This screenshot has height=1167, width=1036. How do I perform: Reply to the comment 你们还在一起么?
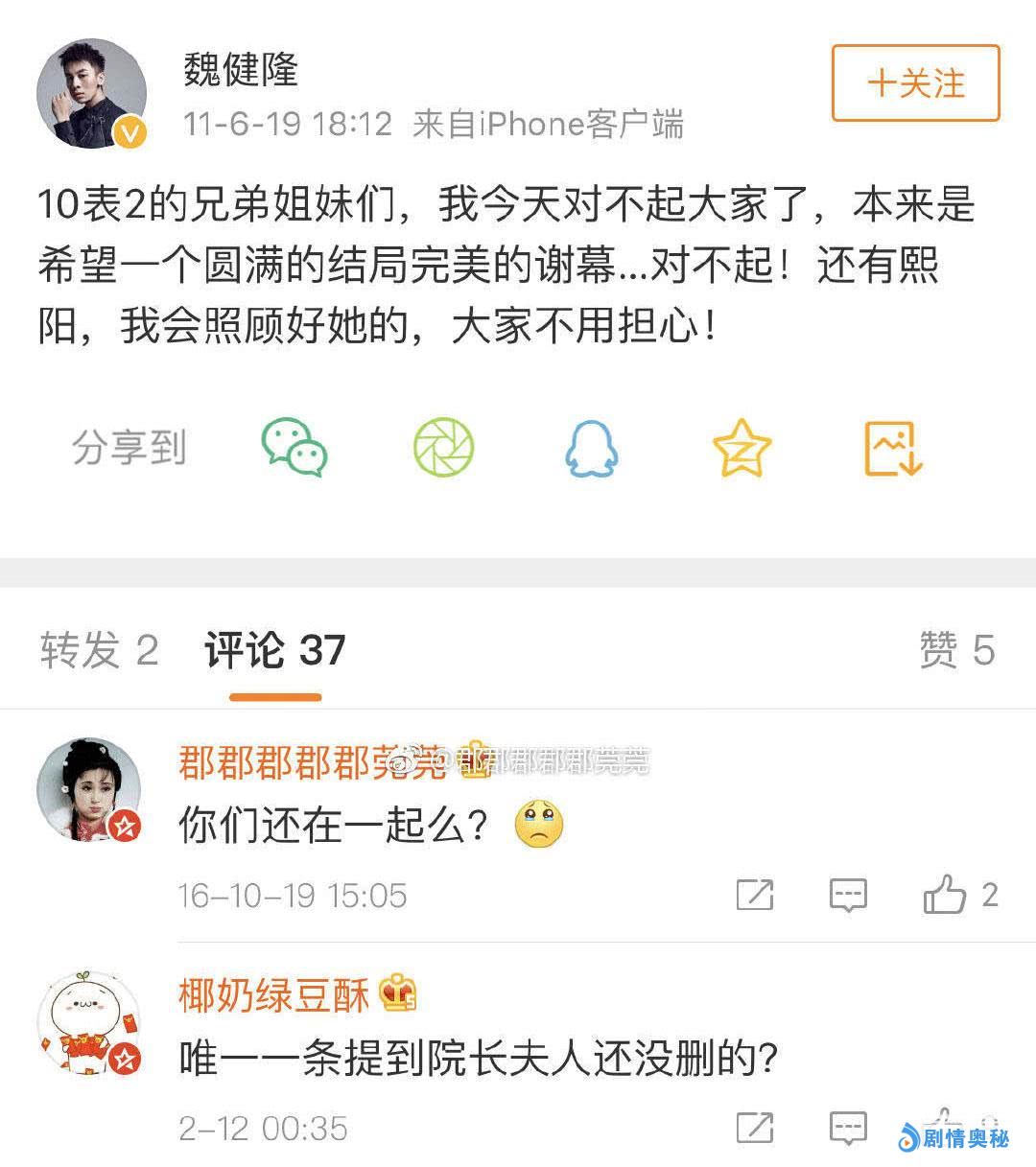pos(847,895)
